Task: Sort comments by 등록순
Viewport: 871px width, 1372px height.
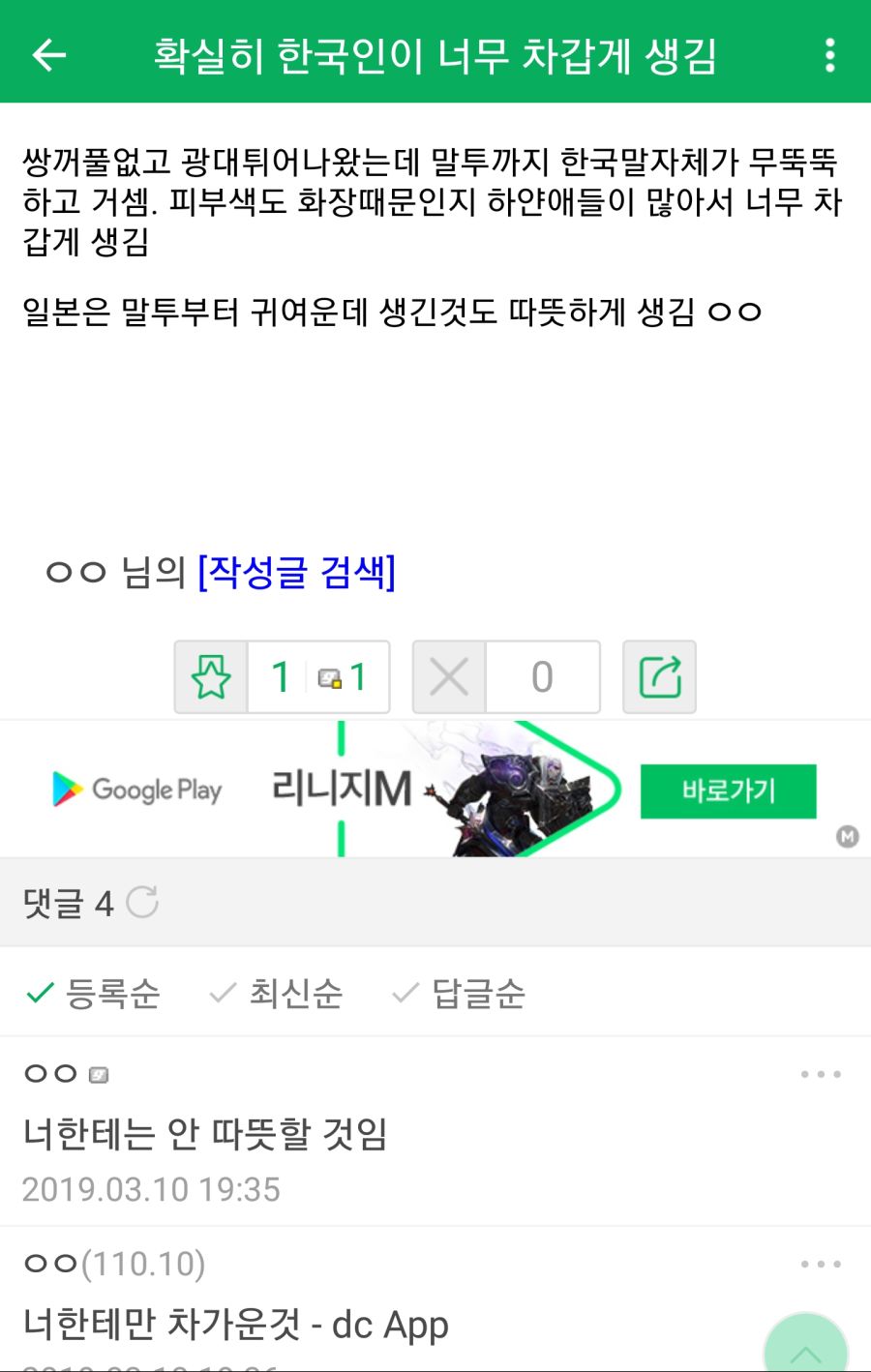Action: tap(93, 993)
